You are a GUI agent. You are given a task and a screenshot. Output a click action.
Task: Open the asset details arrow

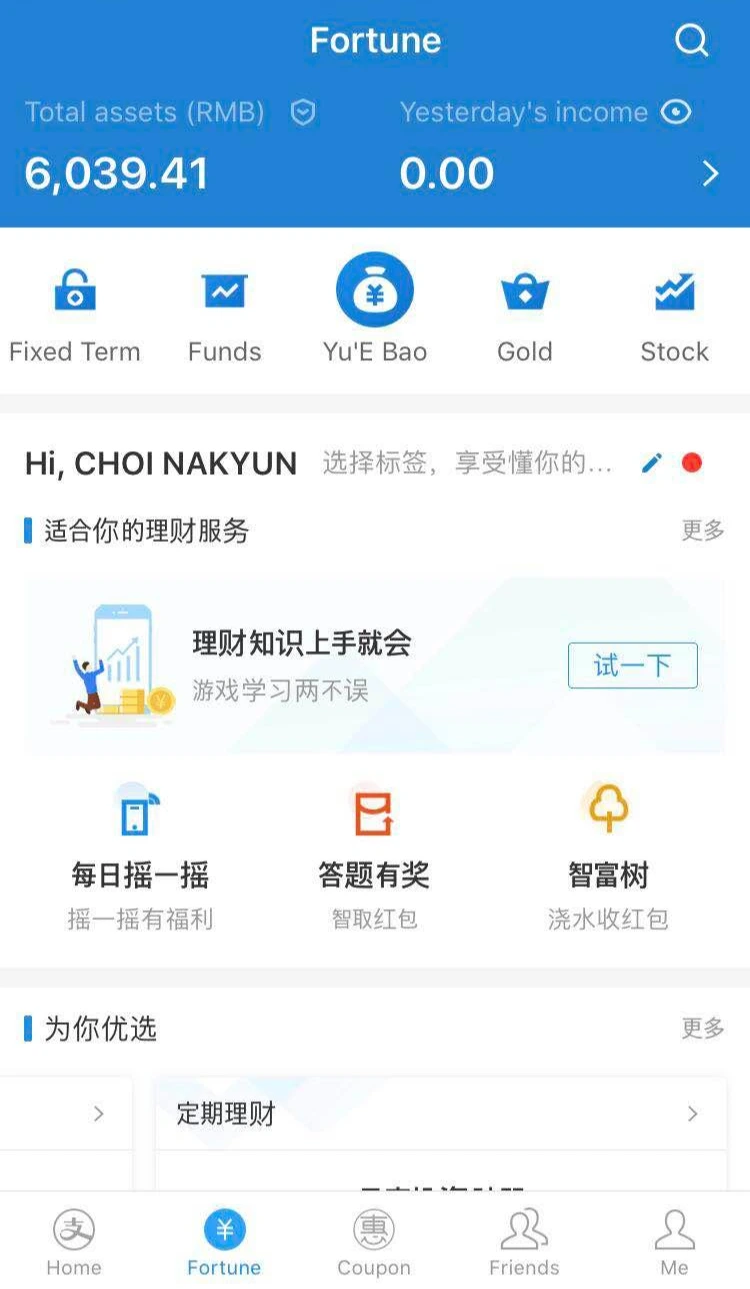coord(710,174)
